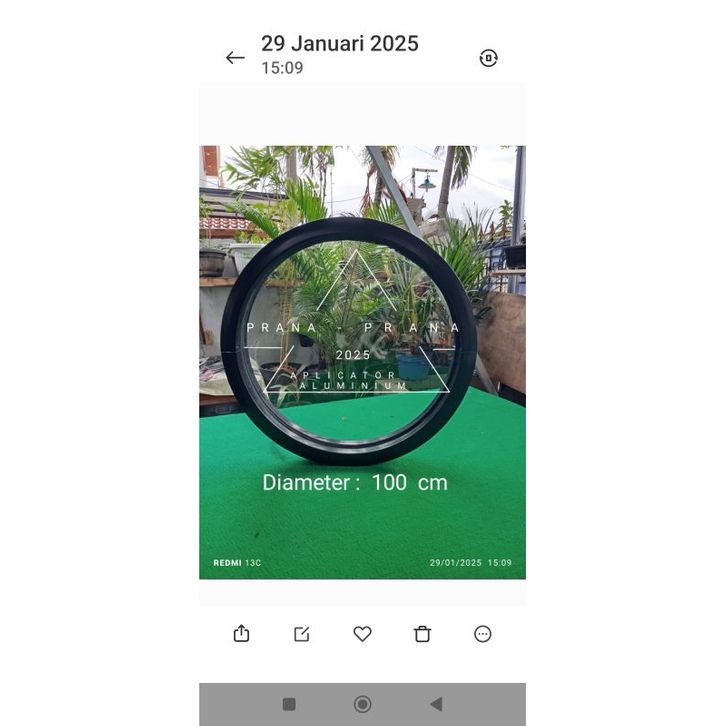Tap the photo to toggle fullscreen
Screen dimensions: 726x726
(x=362, y=362)
